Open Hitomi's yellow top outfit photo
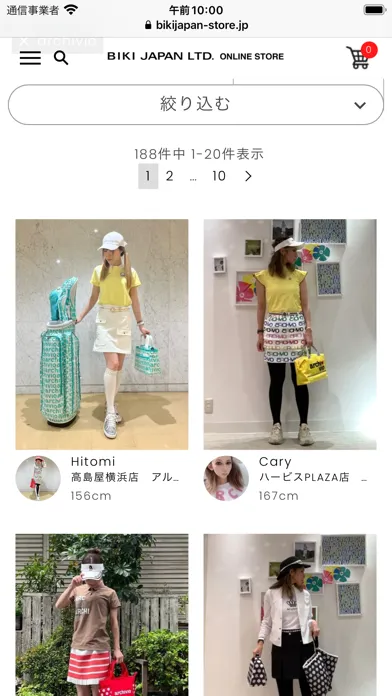The width and height of the screenshot is (392, 696). [102, 334]
